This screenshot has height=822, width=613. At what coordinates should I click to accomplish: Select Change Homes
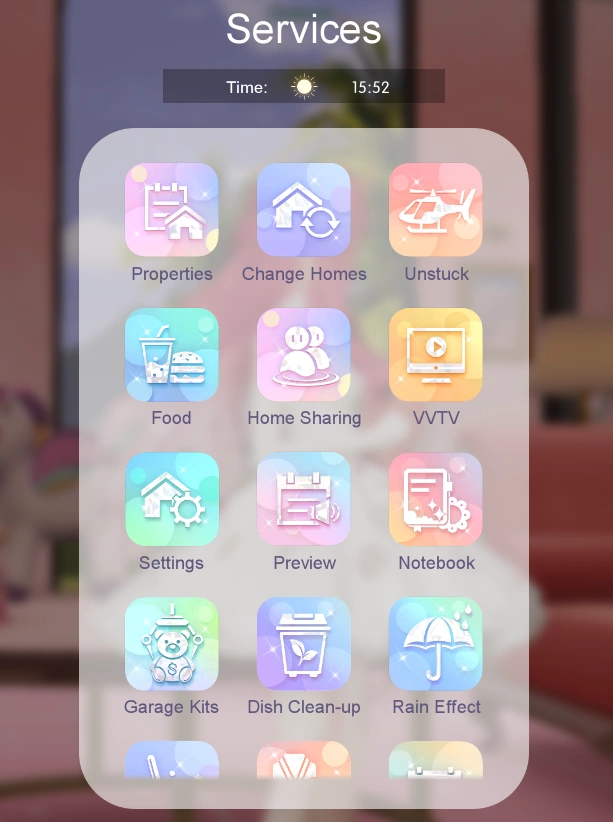click(x=304, y=210)
